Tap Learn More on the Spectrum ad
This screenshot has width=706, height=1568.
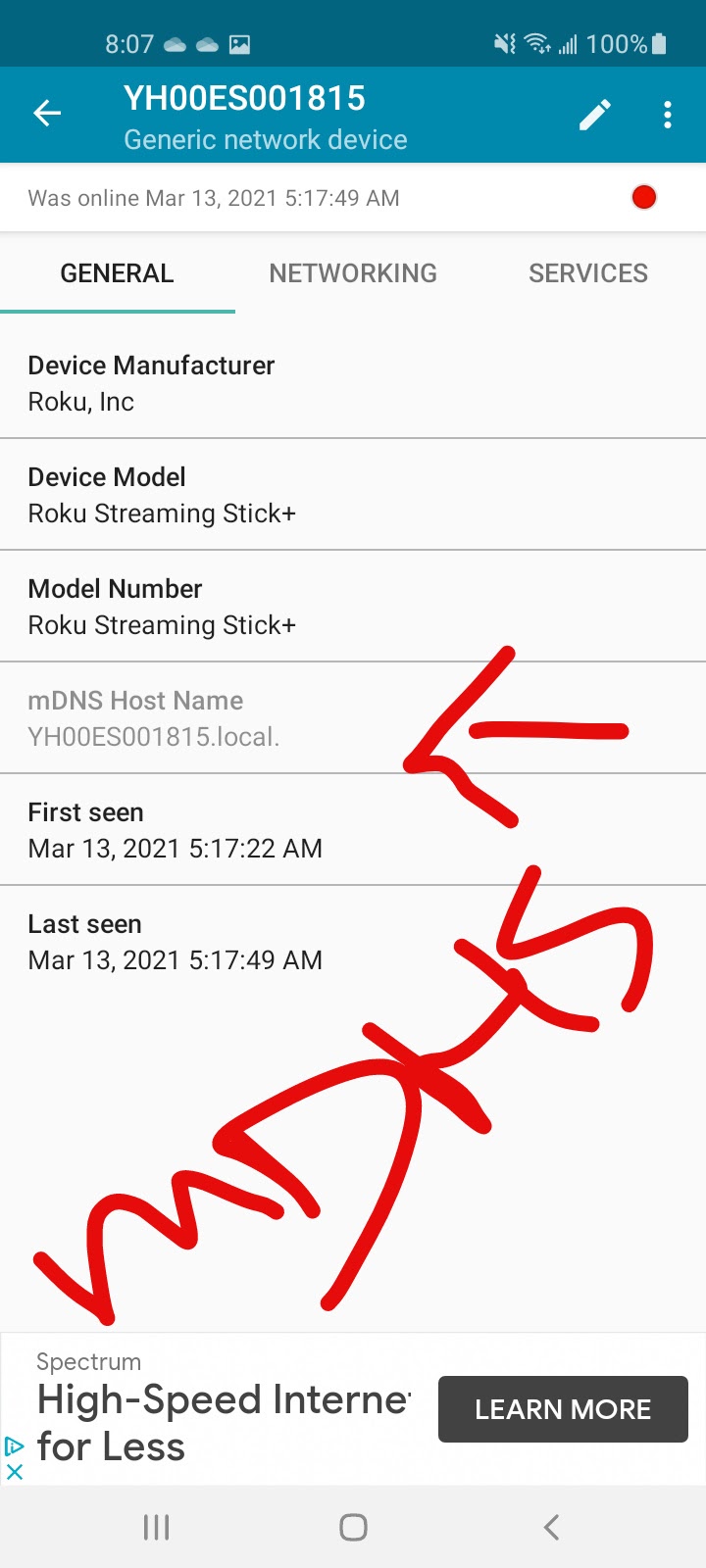[x=563, y=1409]
